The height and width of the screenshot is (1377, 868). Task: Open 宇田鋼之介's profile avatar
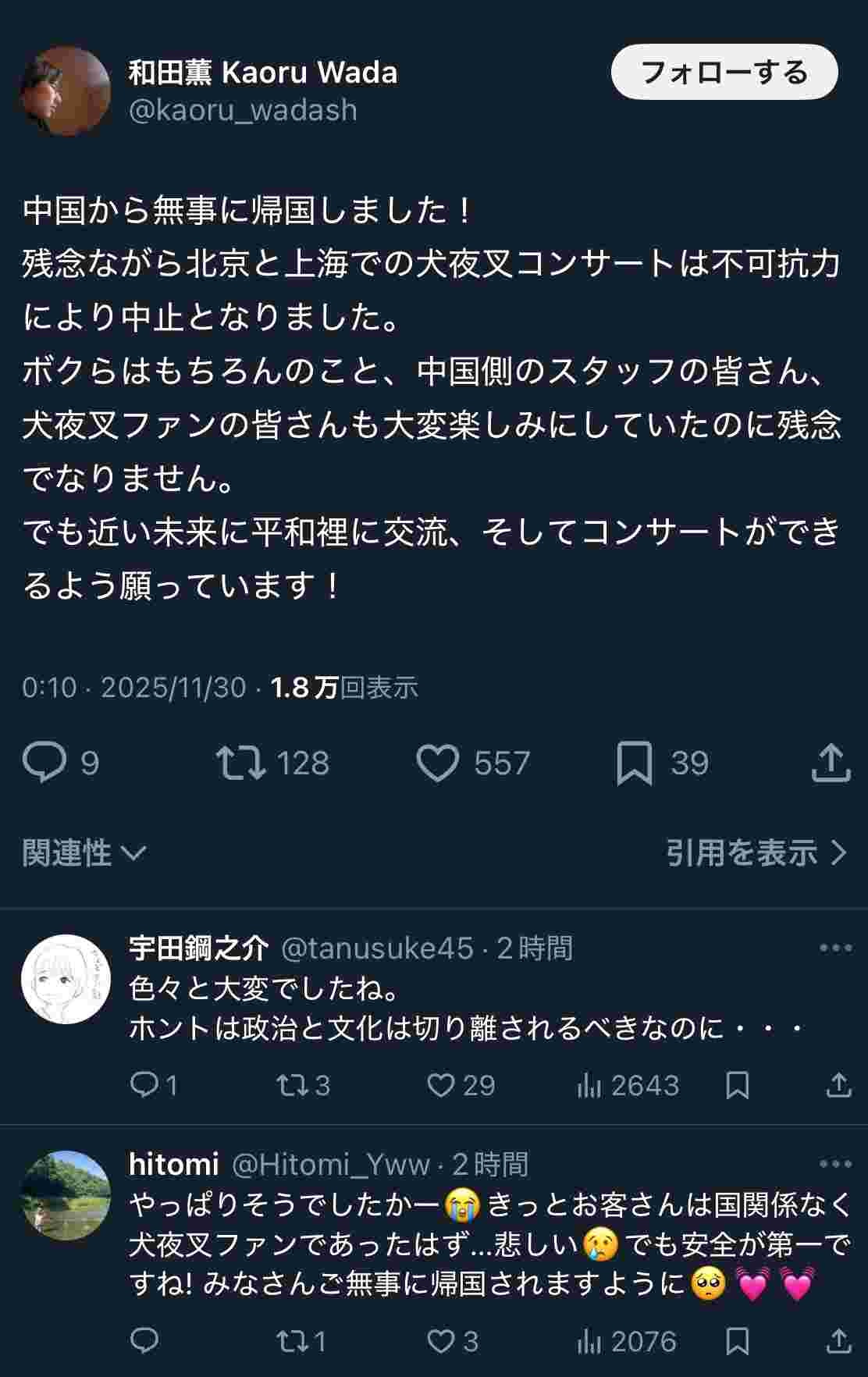click(66, 979)
